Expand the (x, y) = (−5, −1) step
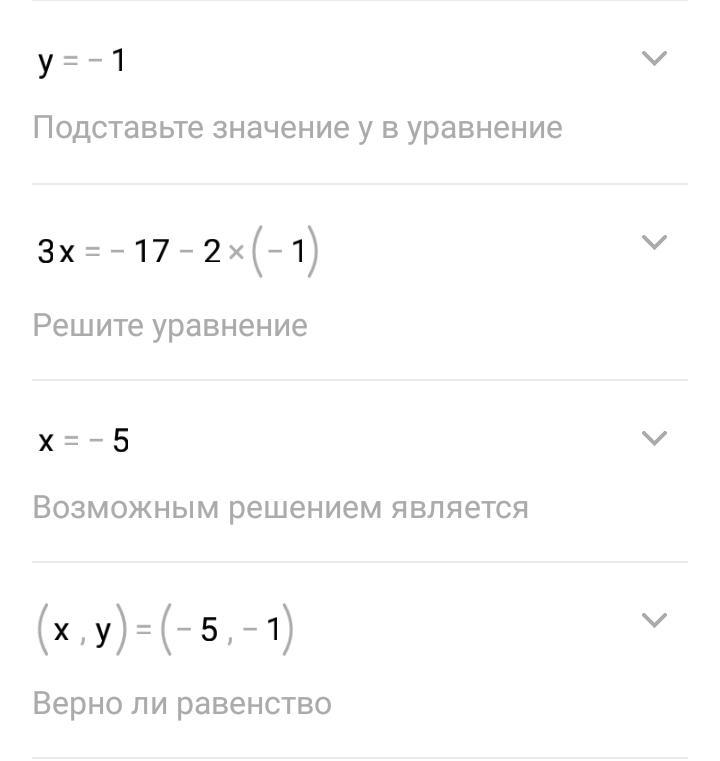The width and height of the screenshot is (720, 761). 653,621
